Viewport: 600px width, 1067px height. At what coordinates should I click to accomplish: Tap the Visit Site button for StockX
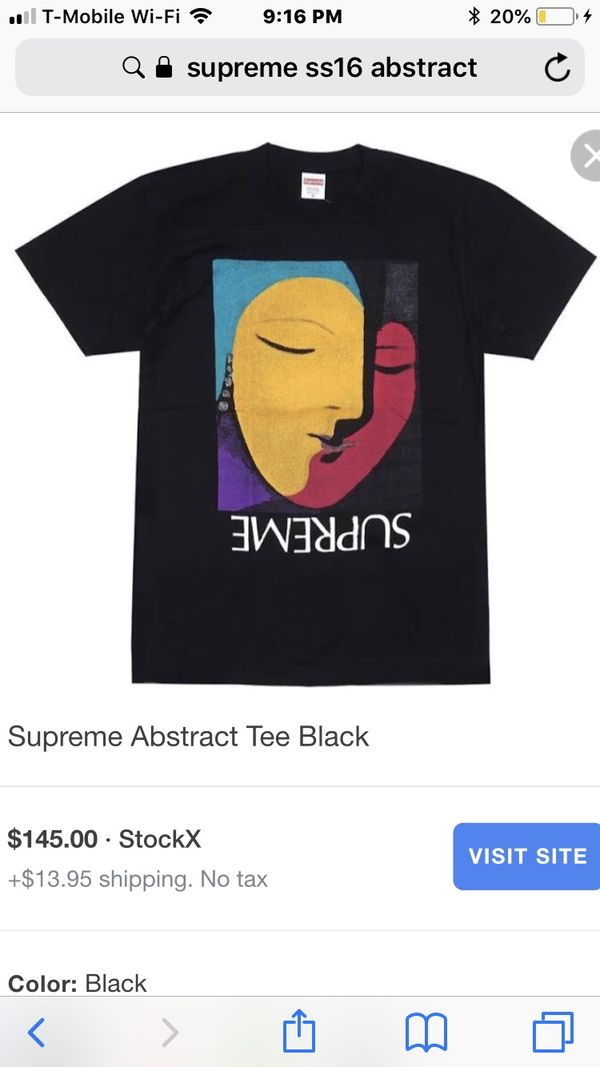pos(527,856)
